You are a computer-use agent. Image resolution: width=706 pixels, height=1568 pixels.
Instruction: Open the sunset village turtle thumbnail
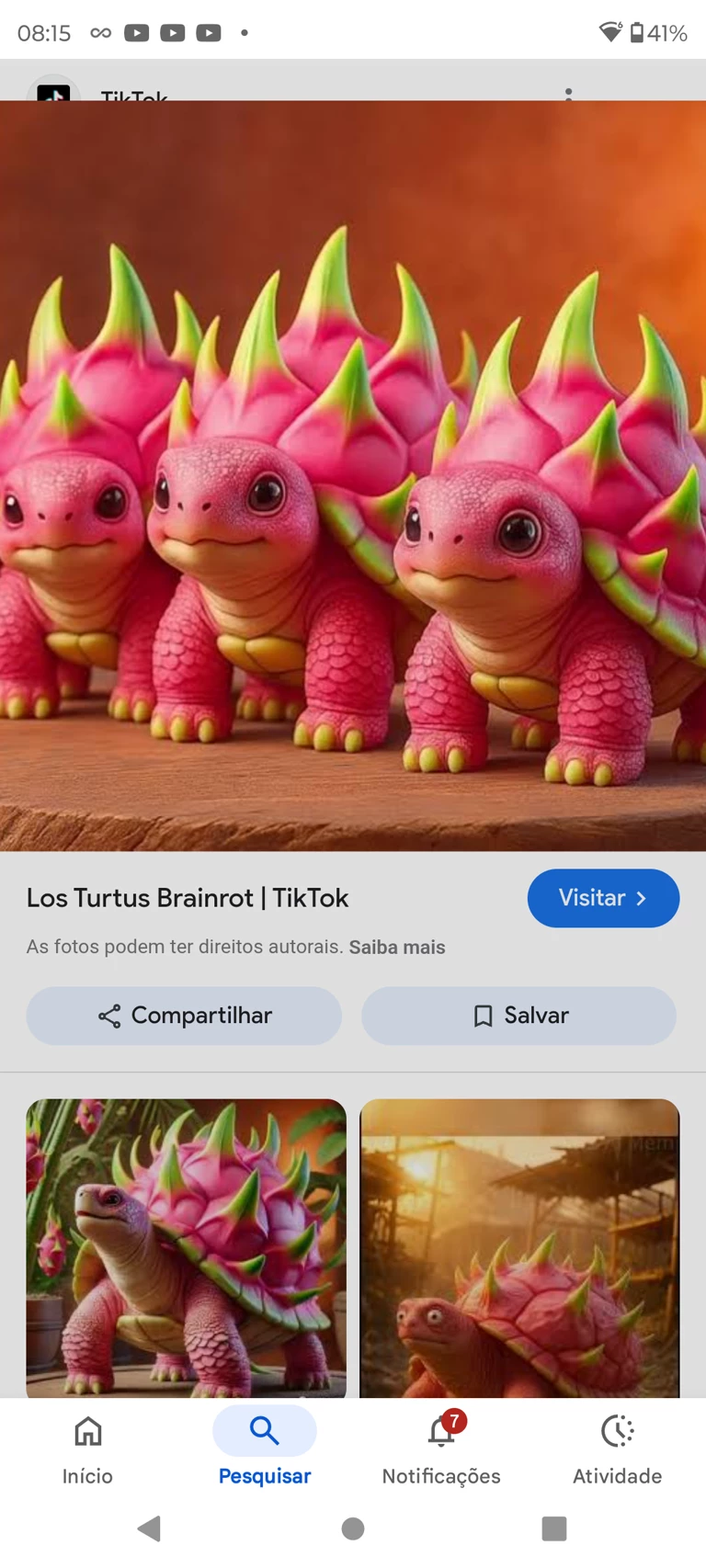pyautogui.click(x=519, y=1247)
